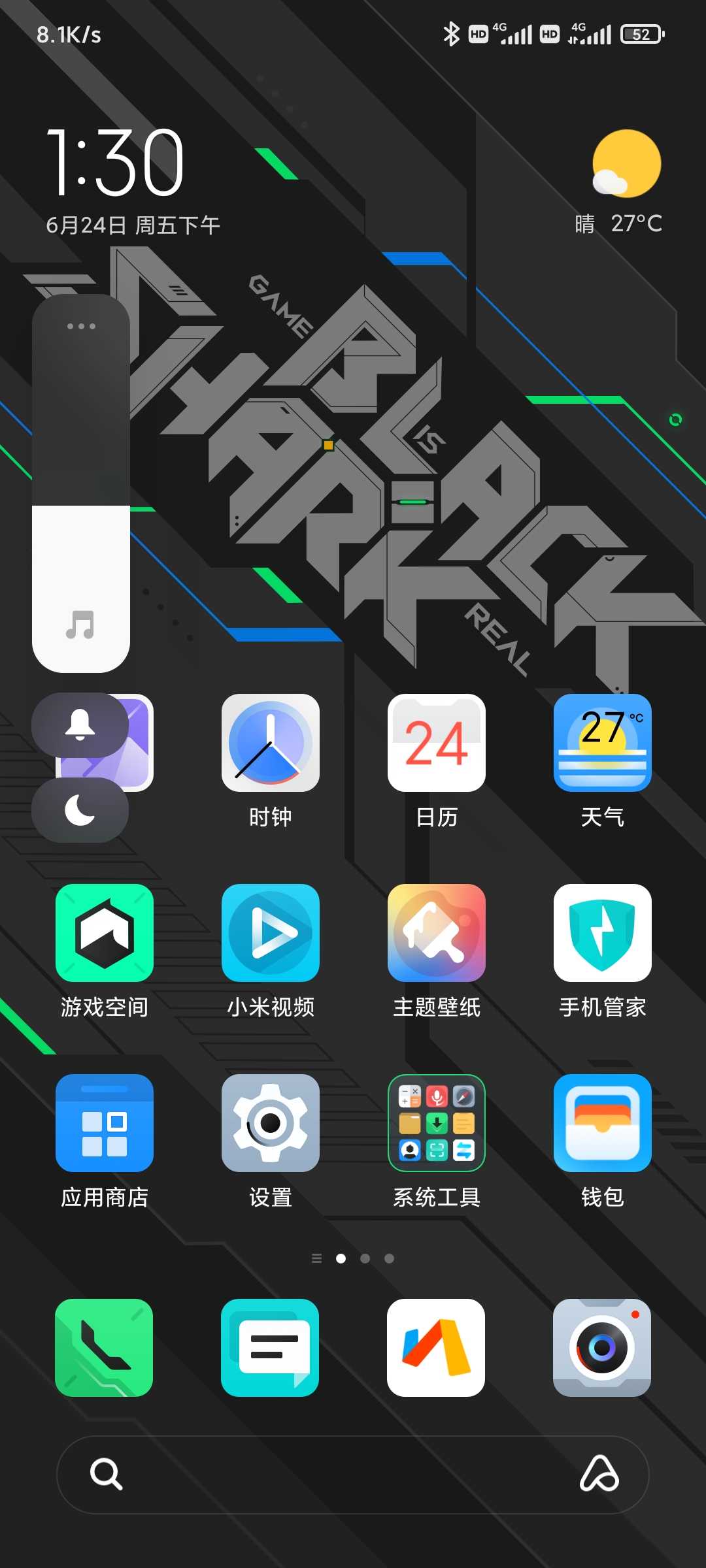
Task: Open 设置 settings
Action: click(270, 1123)
